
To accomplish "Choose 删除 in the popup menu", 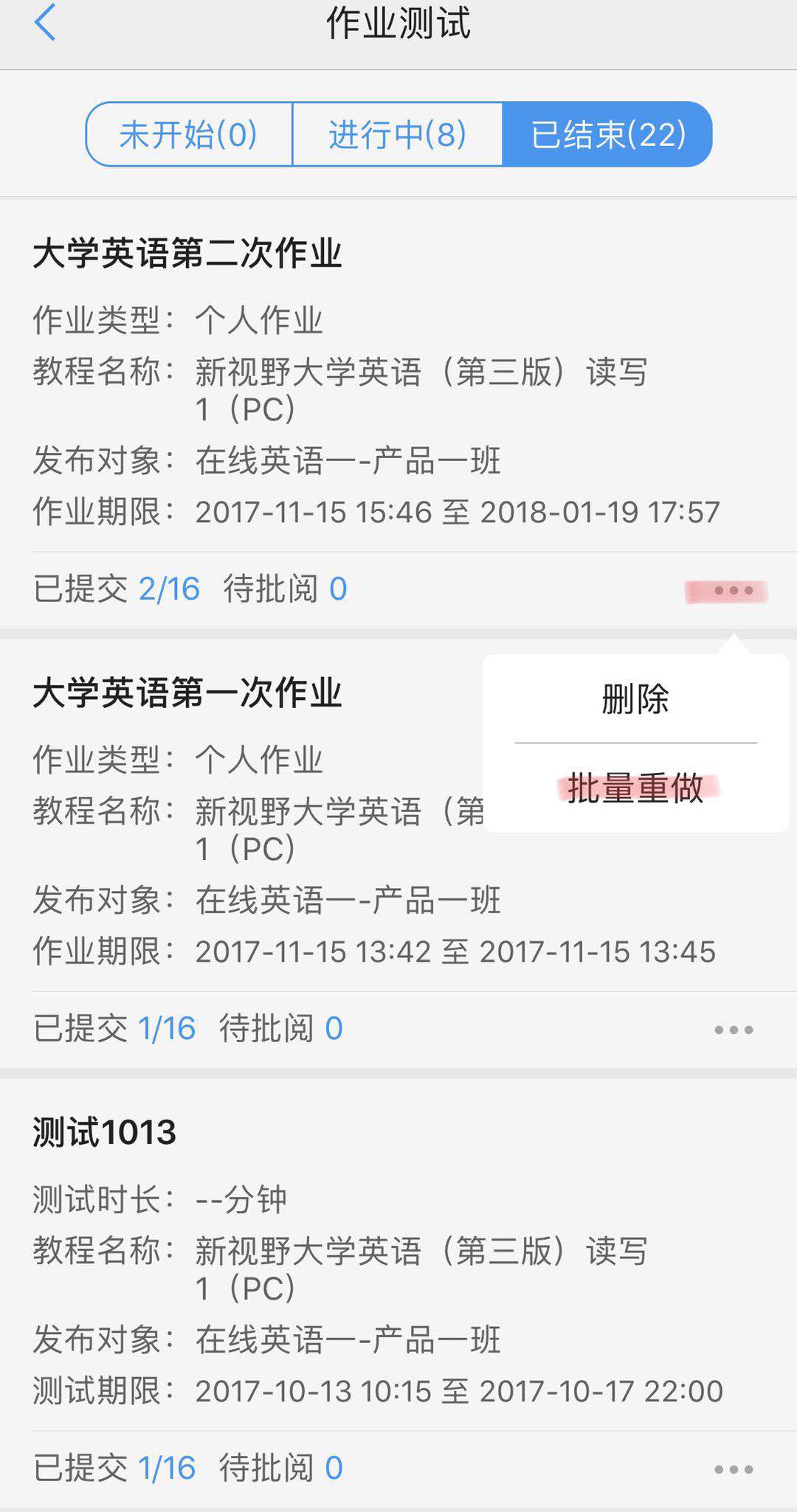I will pos(635,699).
